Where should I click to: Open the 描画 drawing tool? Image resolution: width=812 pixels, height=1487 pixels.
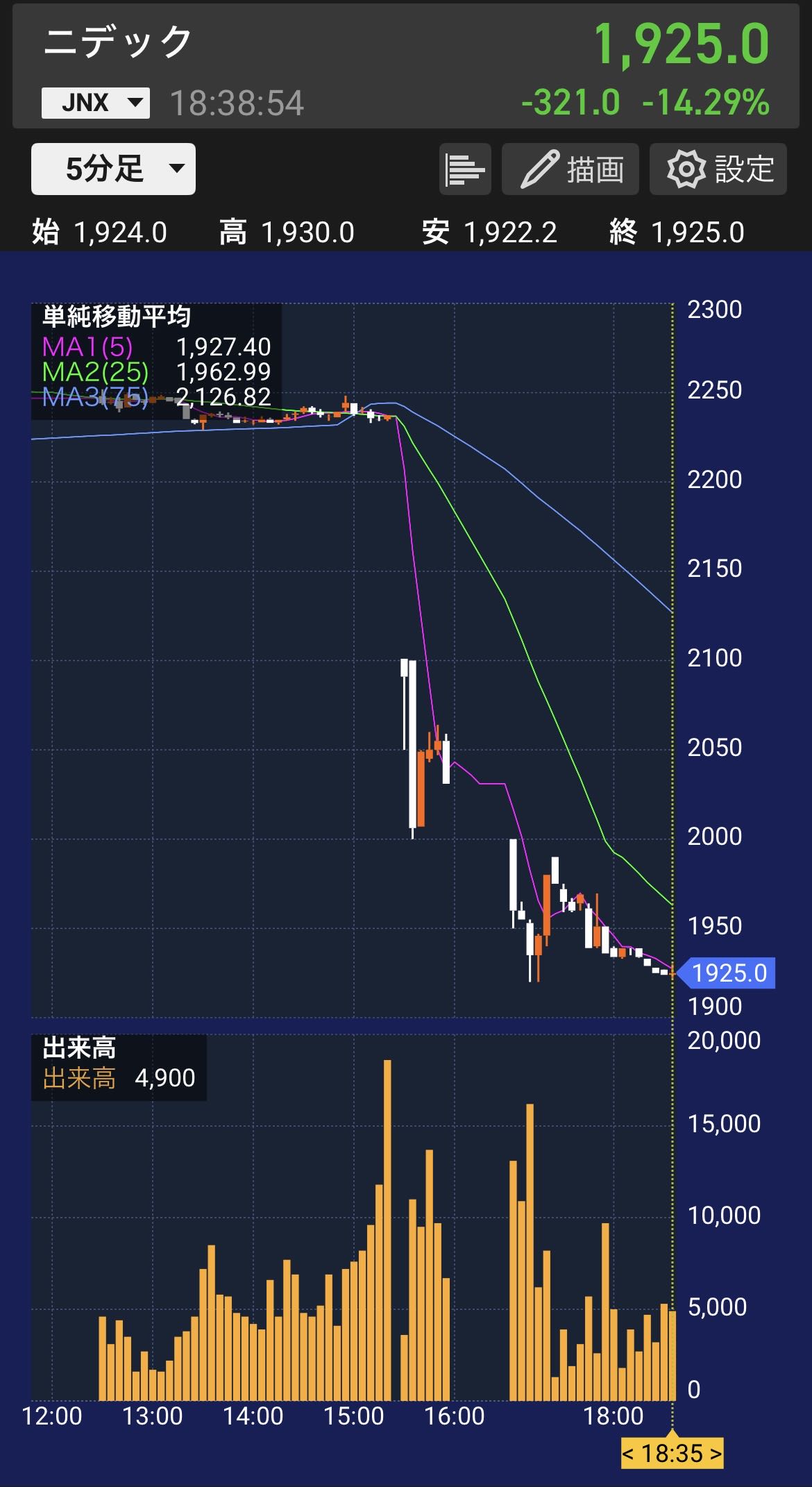pos(570,169)
